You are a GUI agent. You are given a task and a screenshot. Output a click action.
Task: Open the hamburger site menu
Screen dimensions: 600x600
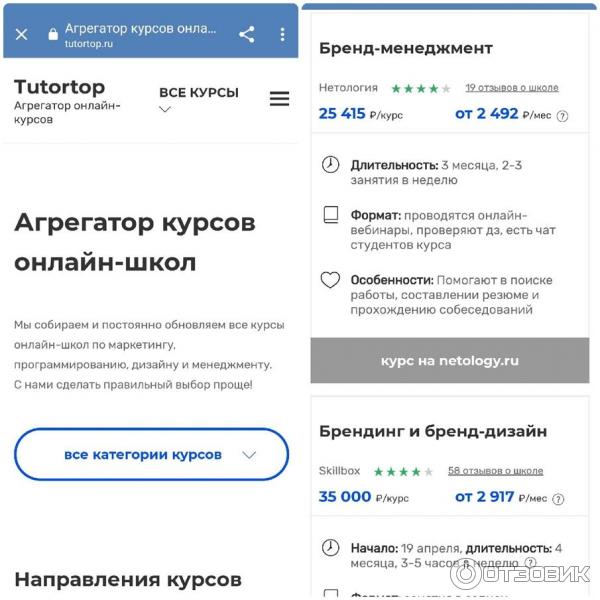(x=280, y=99)
